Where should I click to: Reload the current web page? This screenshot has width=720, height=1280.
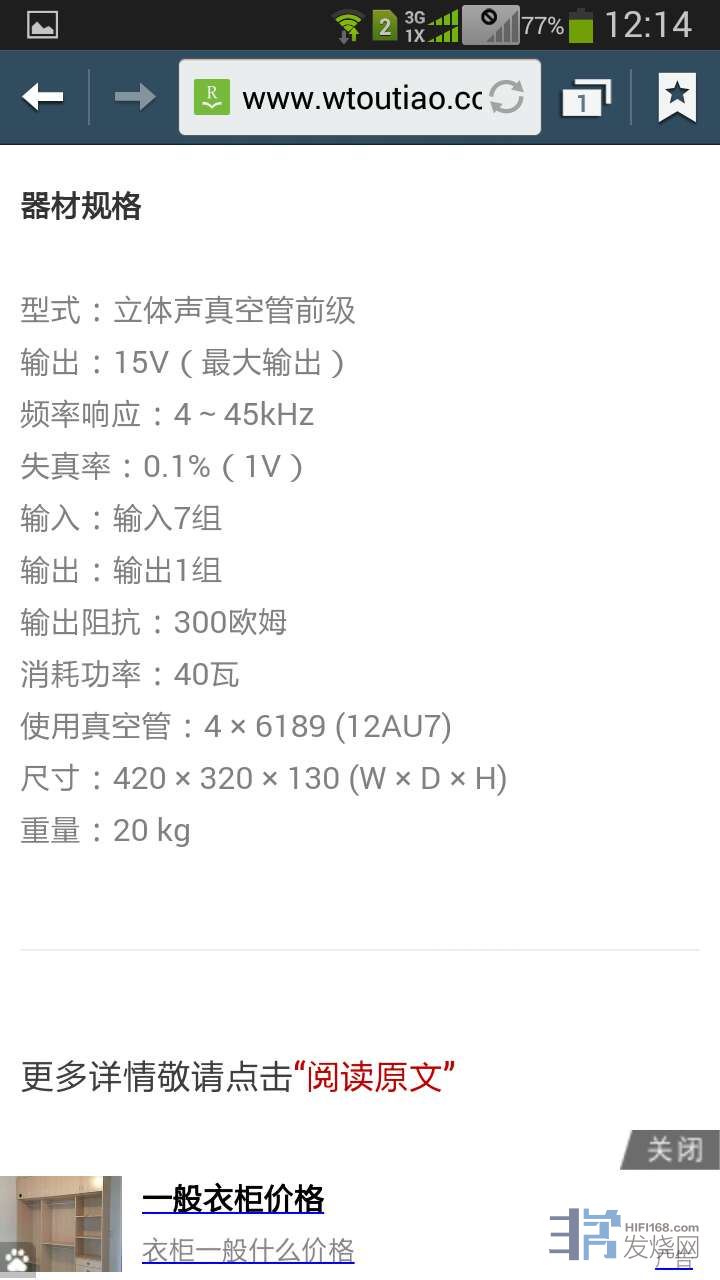pos(507,98)
